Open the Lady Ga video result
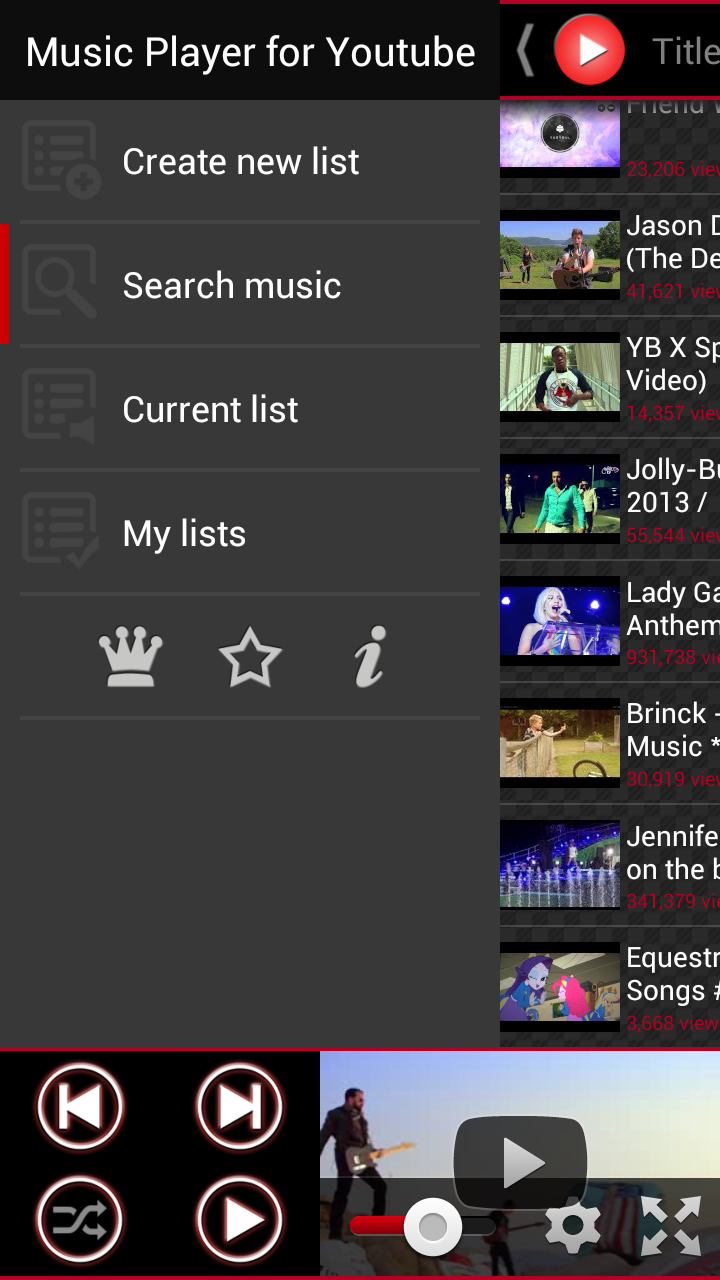 point(610,622)
